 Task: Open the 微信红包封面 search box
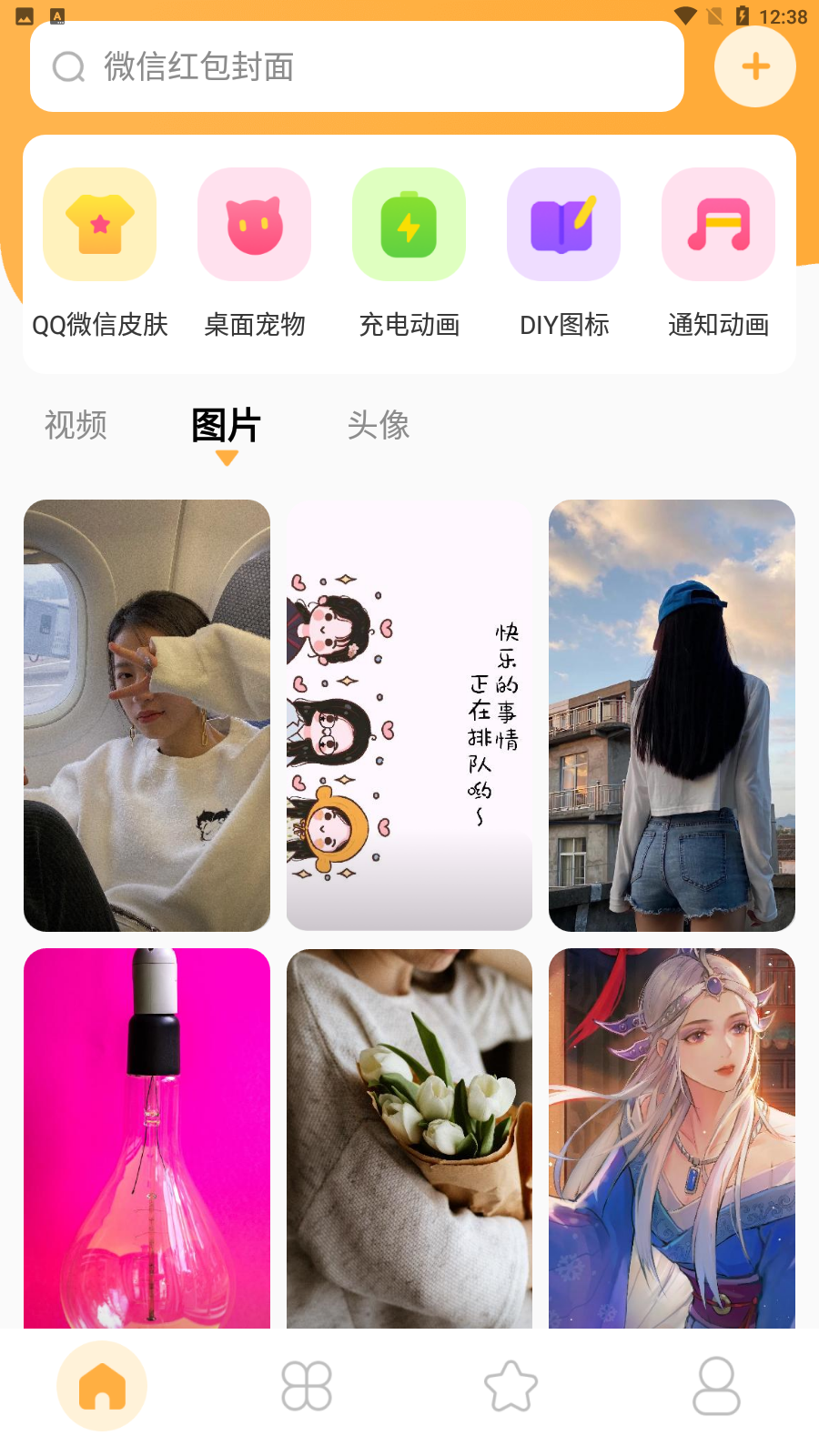(x=357, y=66)
